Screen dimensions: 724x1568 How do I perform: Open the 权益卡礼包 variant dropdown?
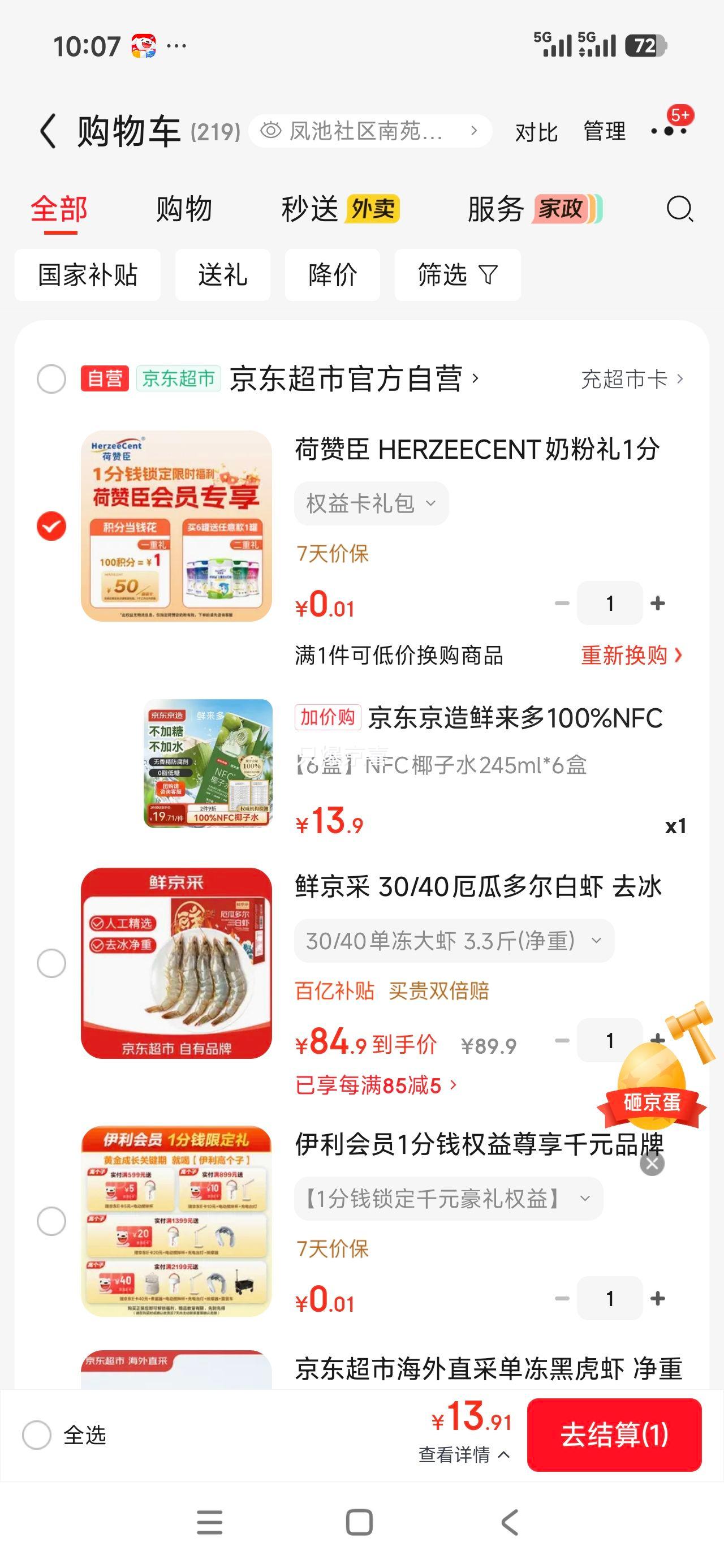coord(371,502)
